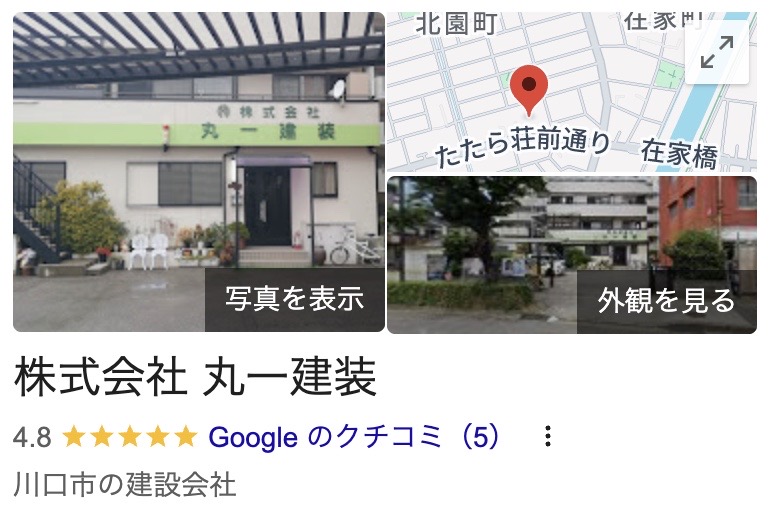Expand the map to full view
Image resolution: width=772 pixels, height=523 pixels.
[716, 52]
